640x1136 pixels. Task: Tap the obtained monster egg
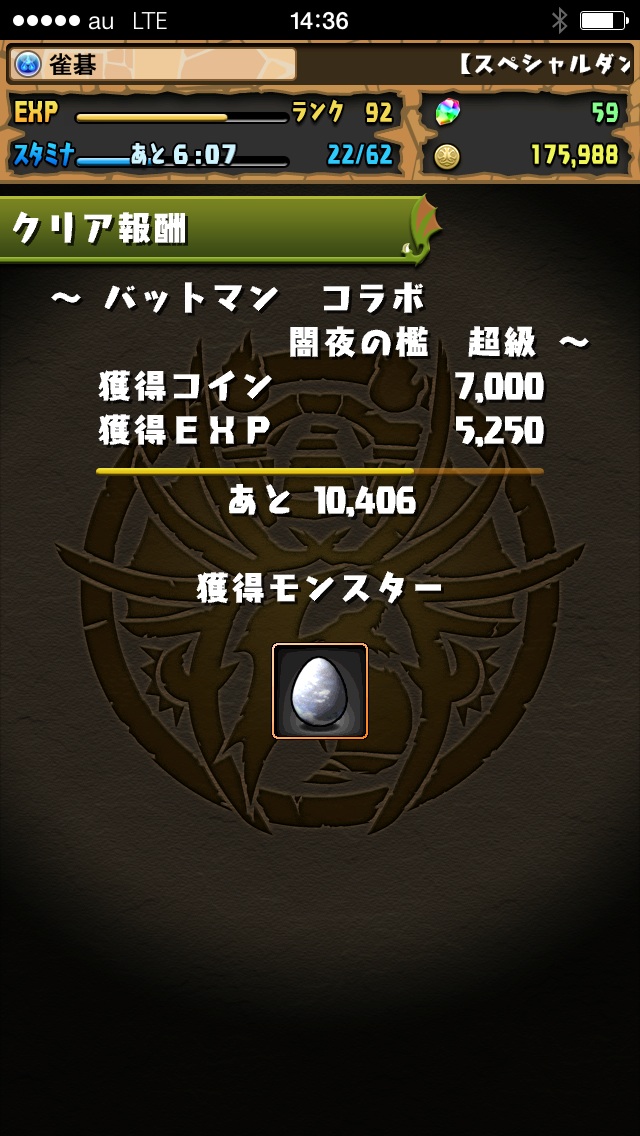point(320,691)
